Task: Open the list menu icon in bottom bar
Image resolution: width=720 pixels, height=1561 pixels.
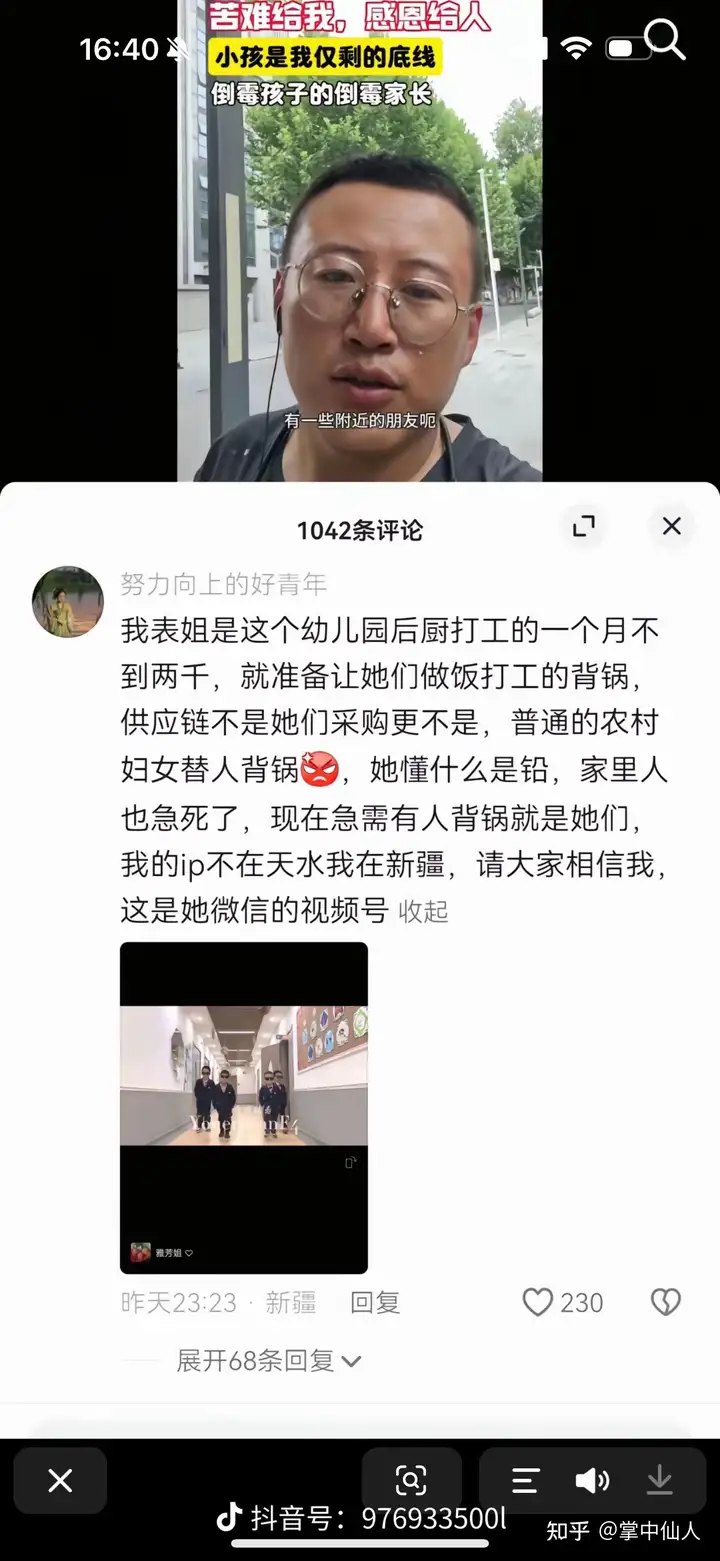Action: coord(526,1480)
